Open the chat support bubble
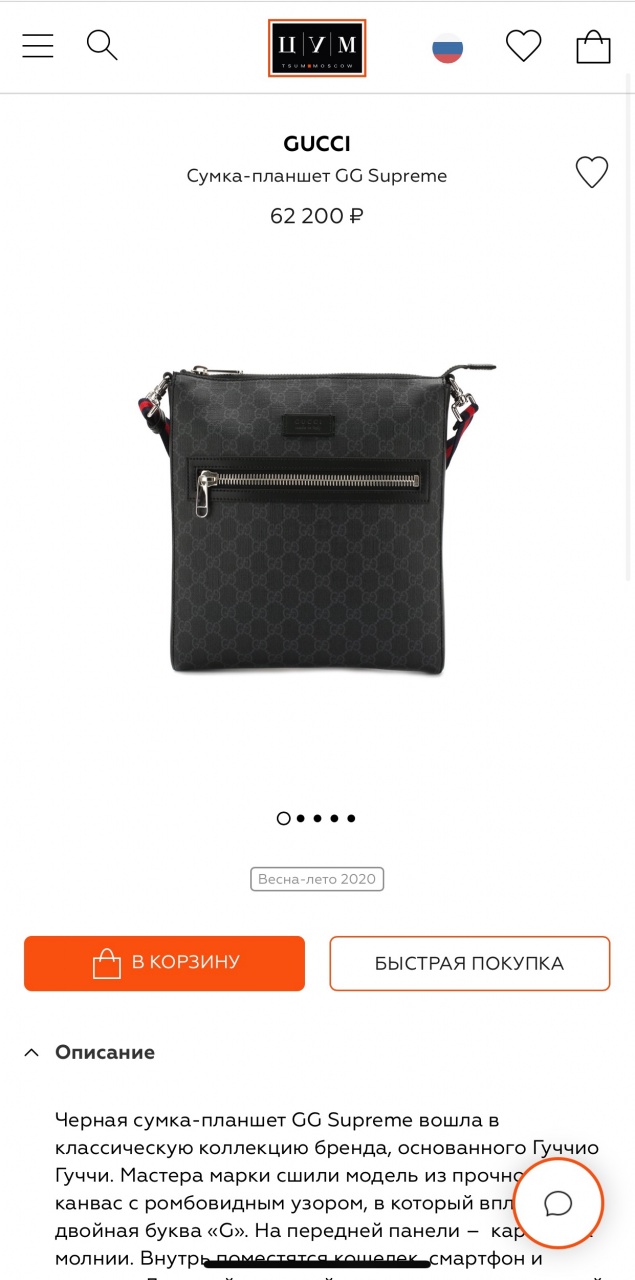 [558, 1203]
